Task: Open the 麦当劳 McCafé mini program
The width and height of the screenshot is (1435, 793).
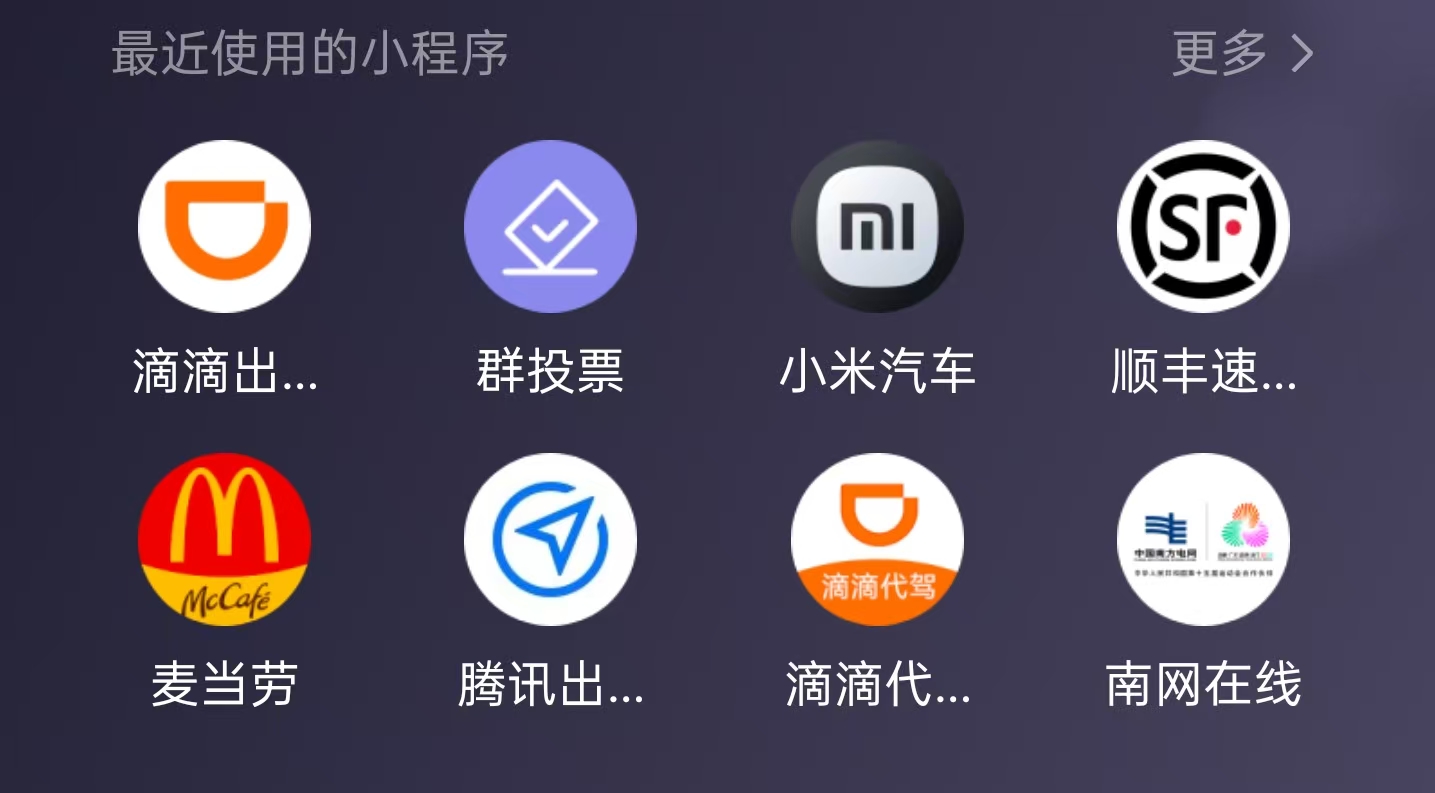Action: [x=224, y=540]
